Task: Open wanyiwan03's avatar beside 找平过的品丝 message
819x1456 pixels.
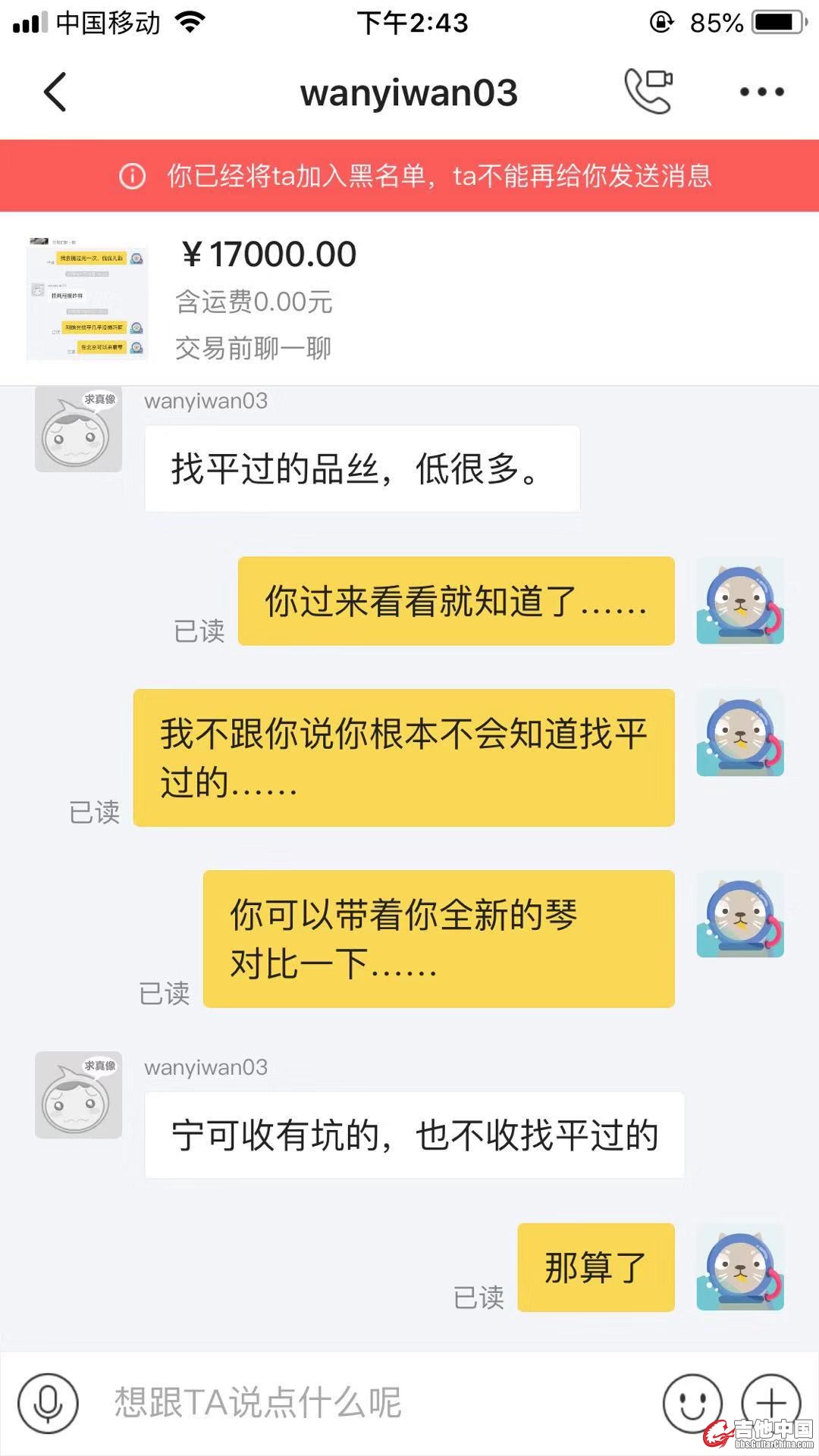Action: 79,429
